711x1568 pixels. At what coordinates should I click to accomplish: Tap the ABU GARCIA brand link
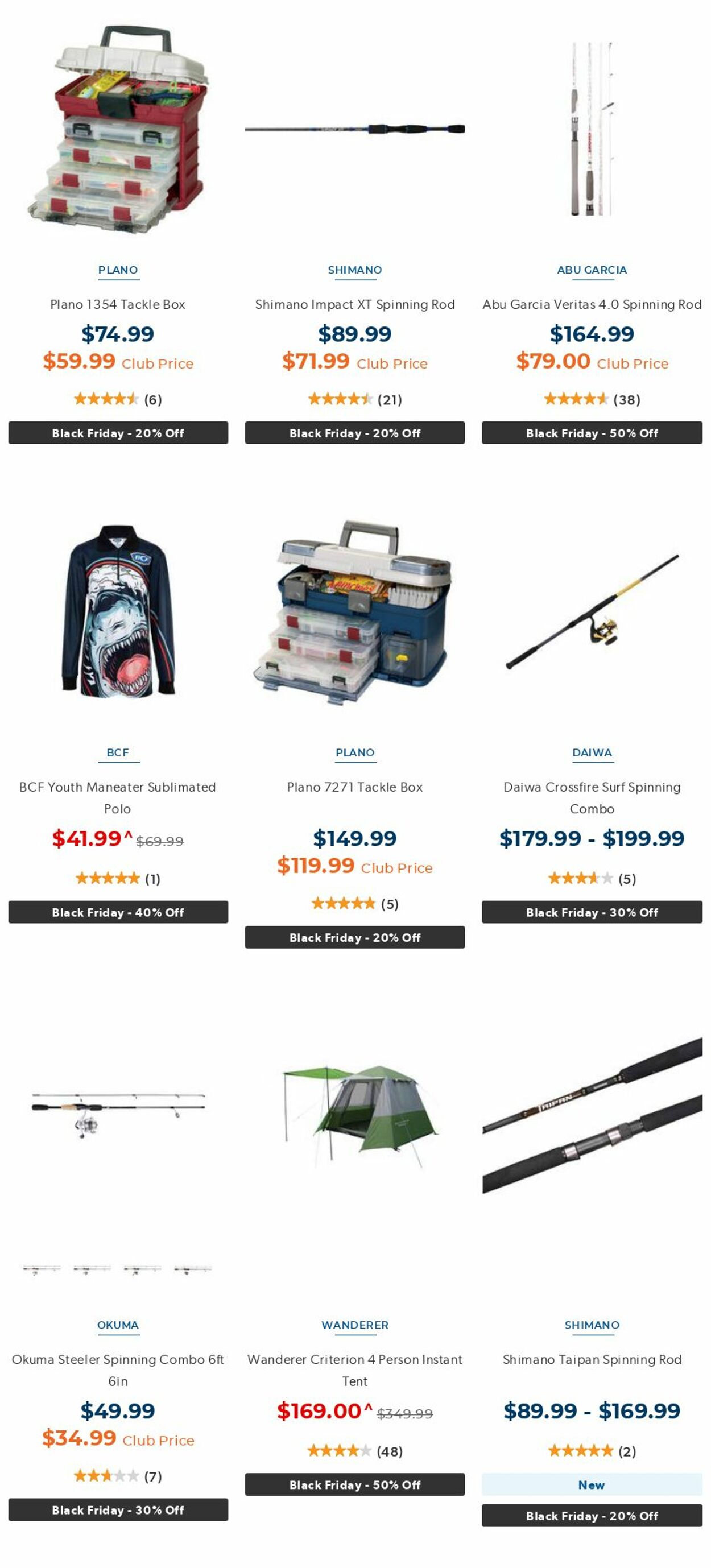[x=592, y=270]
